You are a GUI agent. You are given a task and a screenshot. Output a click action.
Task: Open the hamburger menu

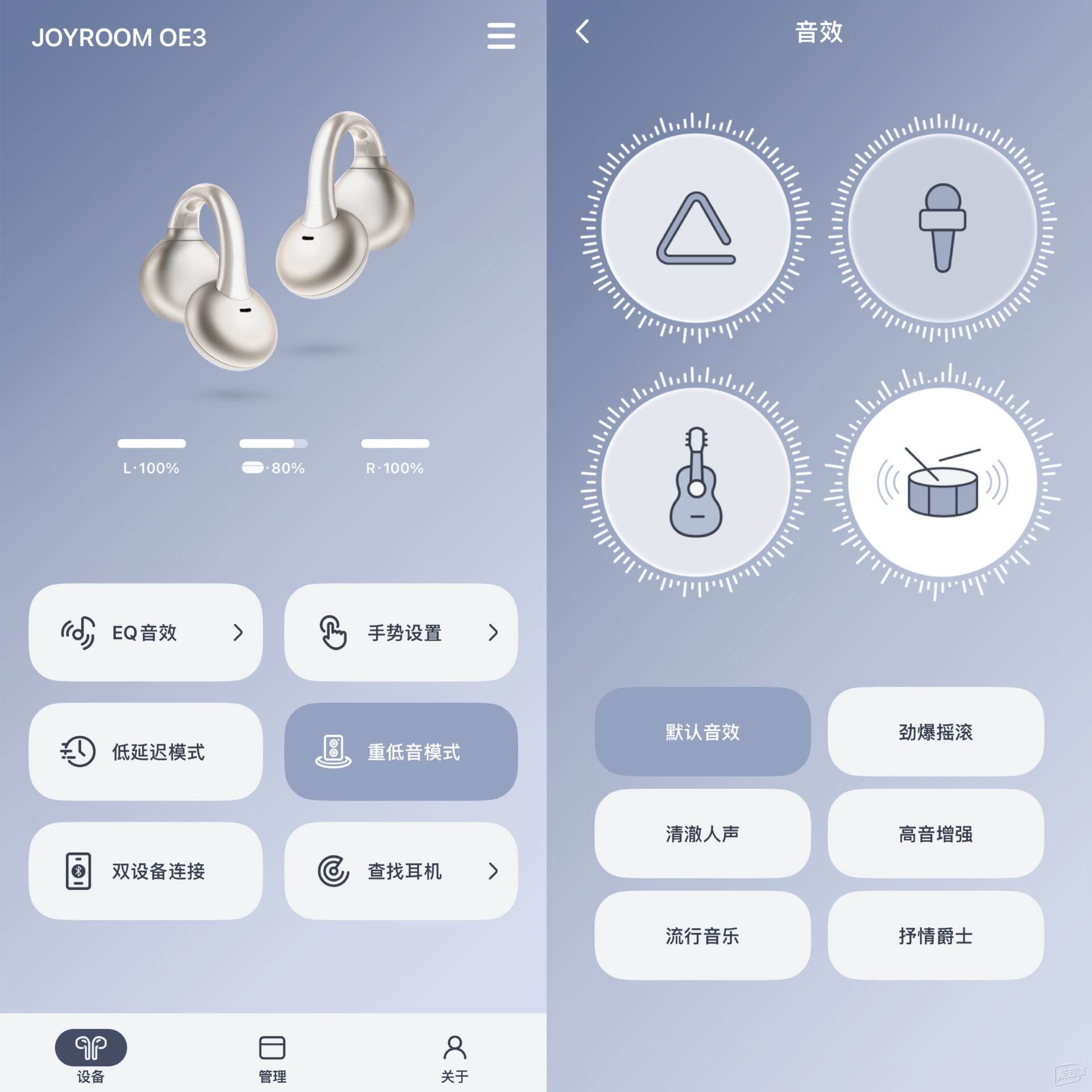[x=501, y=36]
